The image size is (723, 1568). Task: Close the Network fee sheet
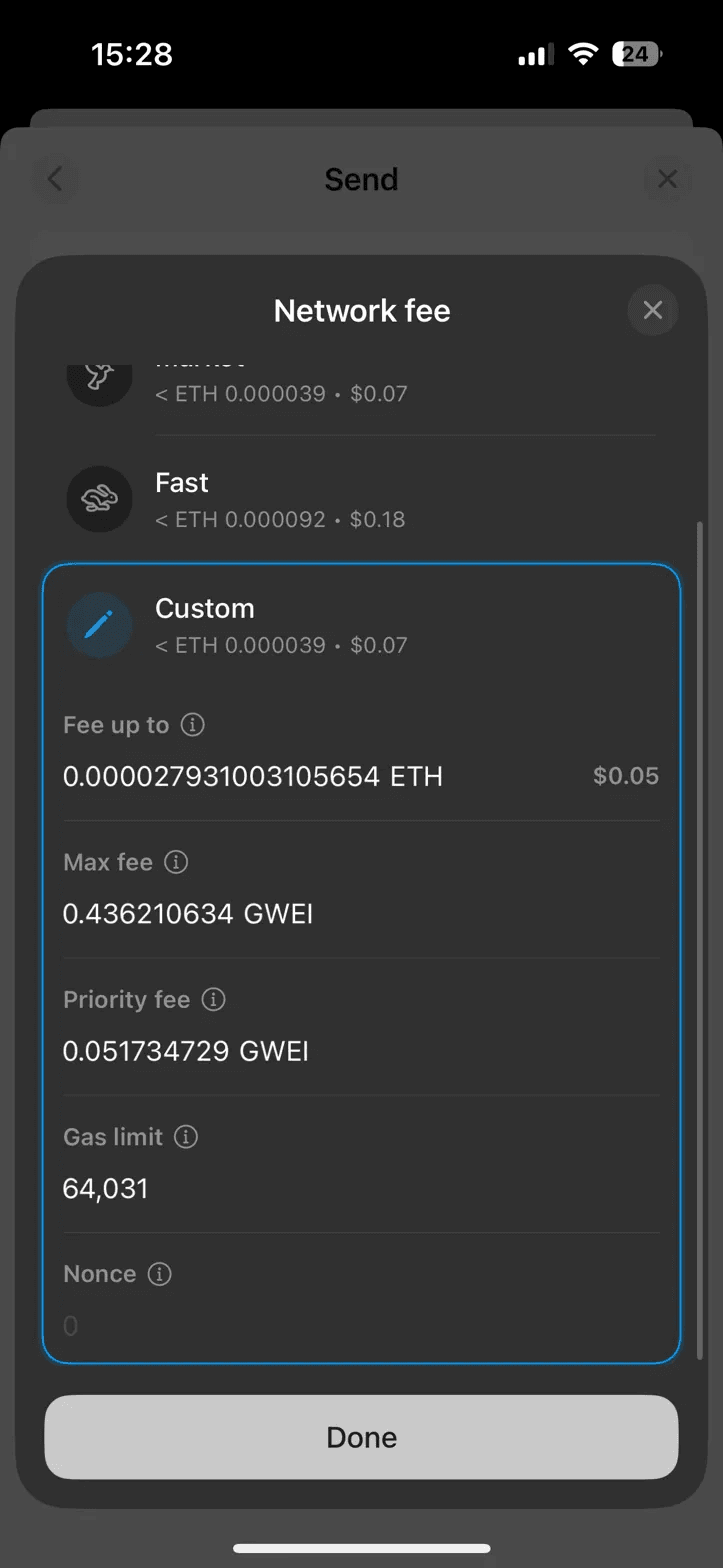point(652,310)
